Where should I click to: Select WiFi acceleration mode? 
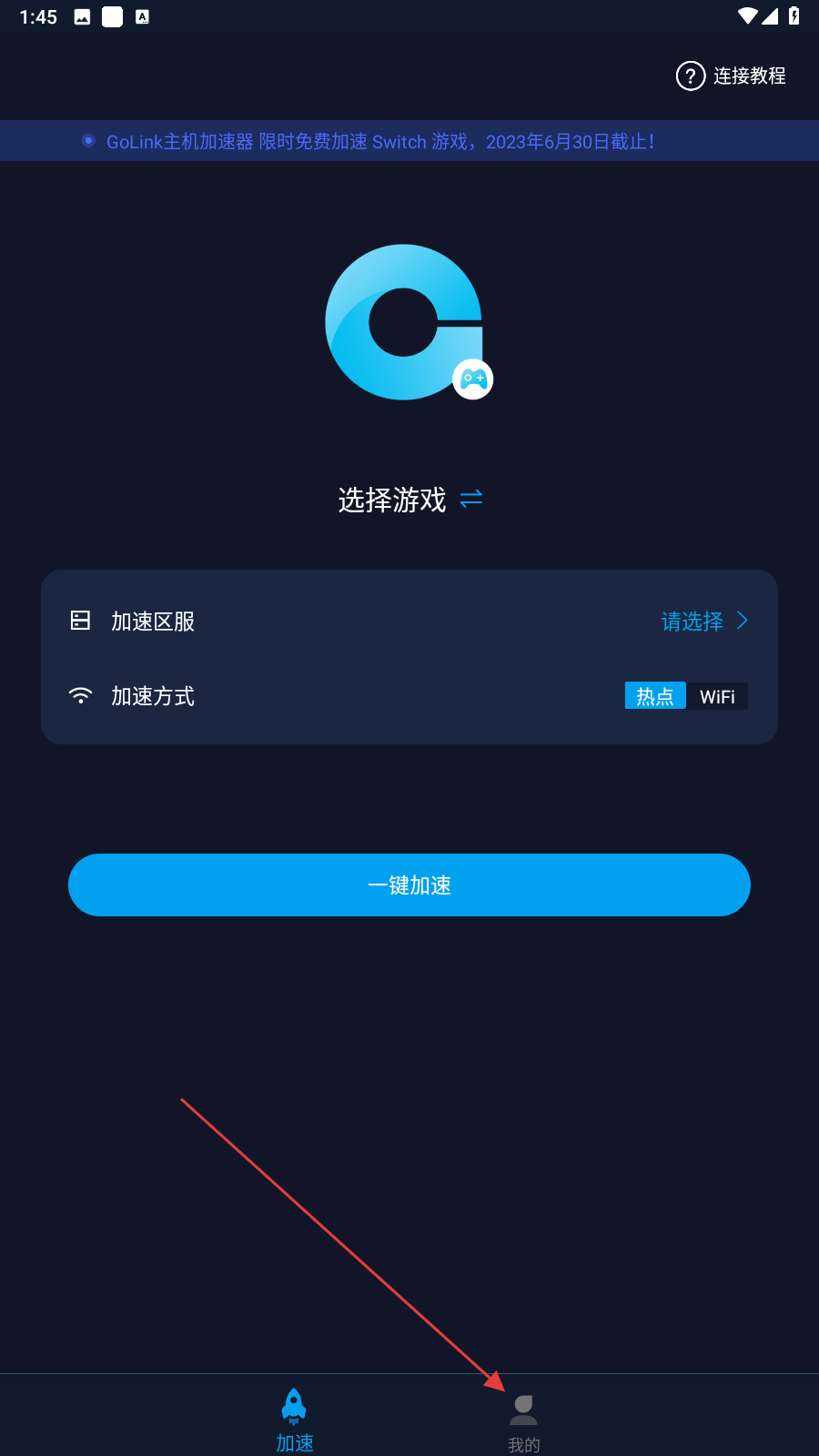717,696
